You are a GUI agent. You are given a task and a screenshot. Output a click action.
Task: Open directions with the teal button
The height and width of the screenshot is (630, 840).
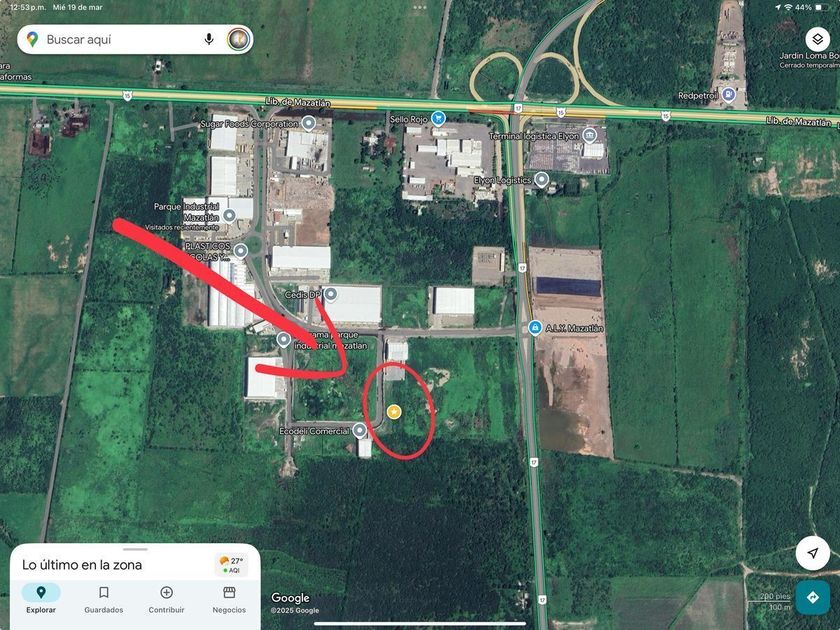[x=812, y=597]
